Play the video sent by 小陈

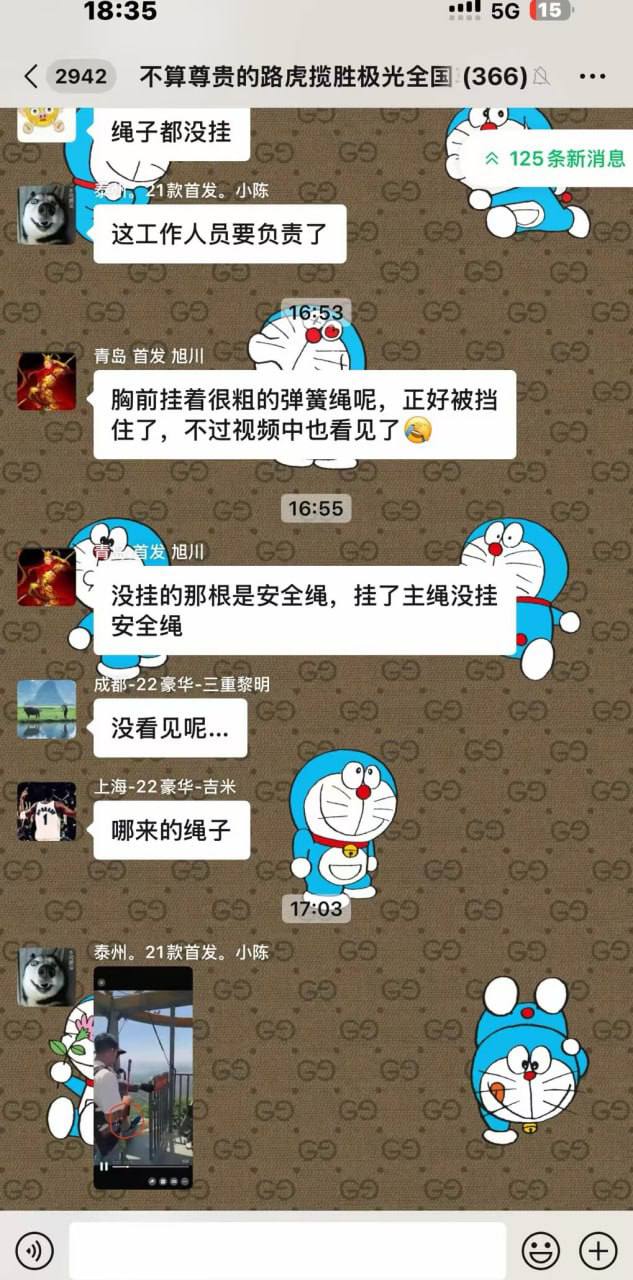click(142, 1076)
